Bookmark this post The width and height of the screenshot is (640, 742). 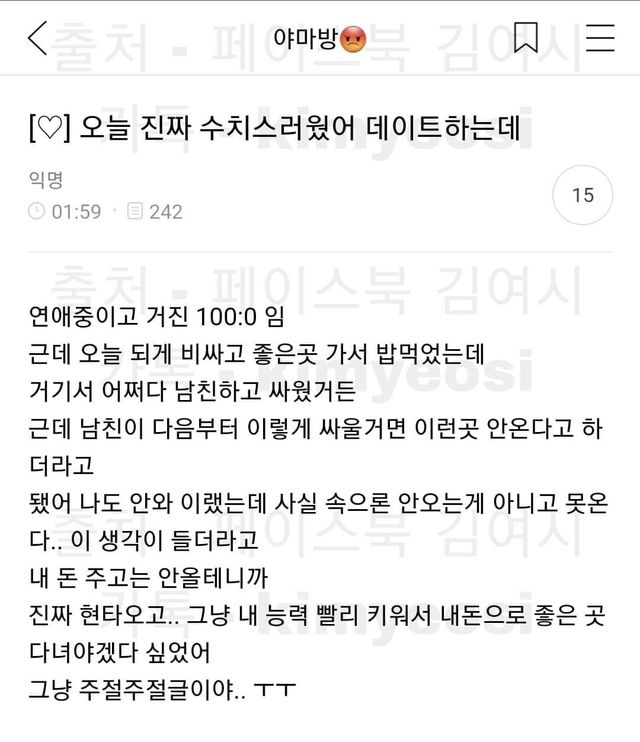point(526,38)
